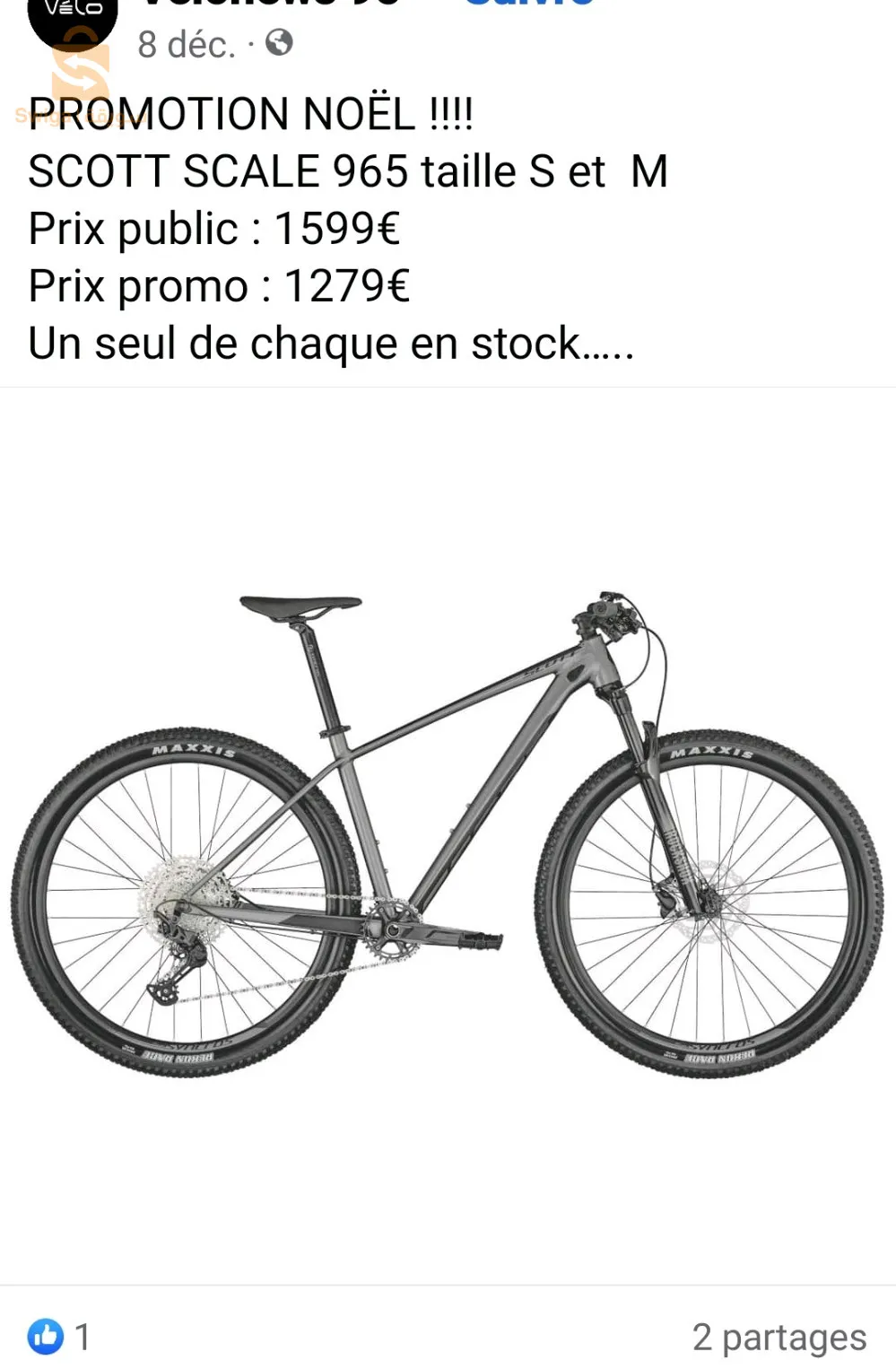Click the "Un seul de chaque en stock" text

tap(332, 344)
